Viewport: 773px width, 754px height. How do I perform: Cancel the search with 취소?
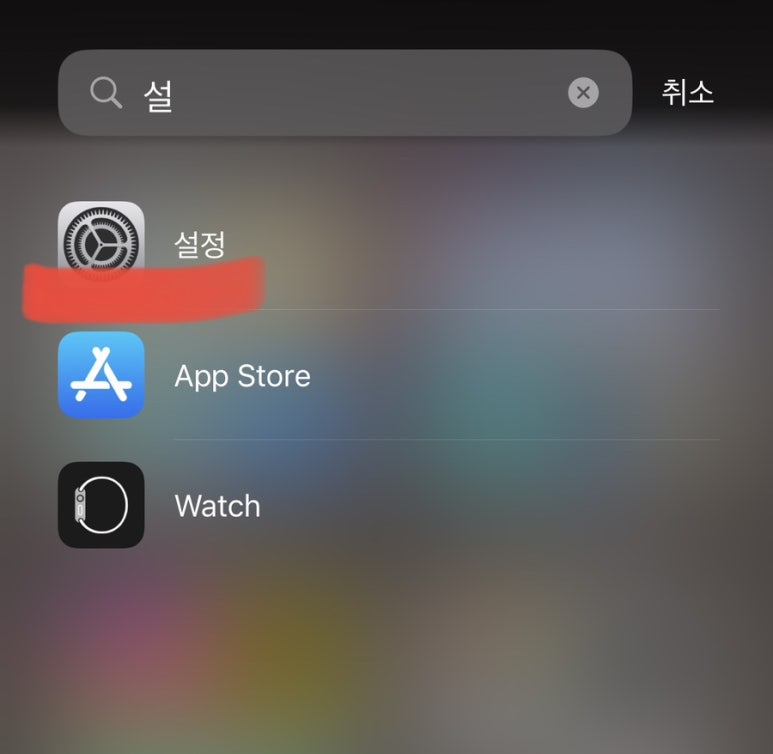click(688, 93)
